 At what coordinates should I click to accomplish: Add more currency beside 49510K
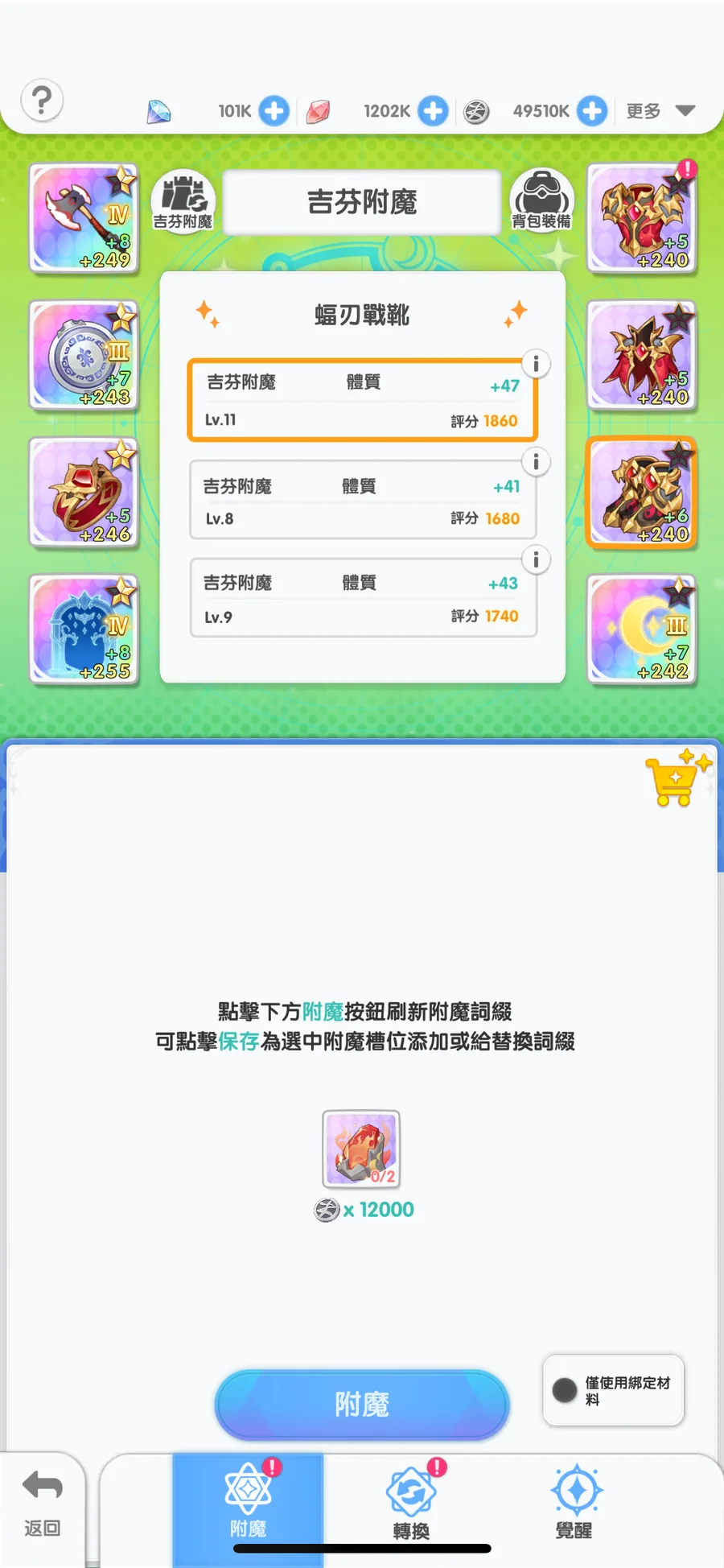tap(592, 111)
